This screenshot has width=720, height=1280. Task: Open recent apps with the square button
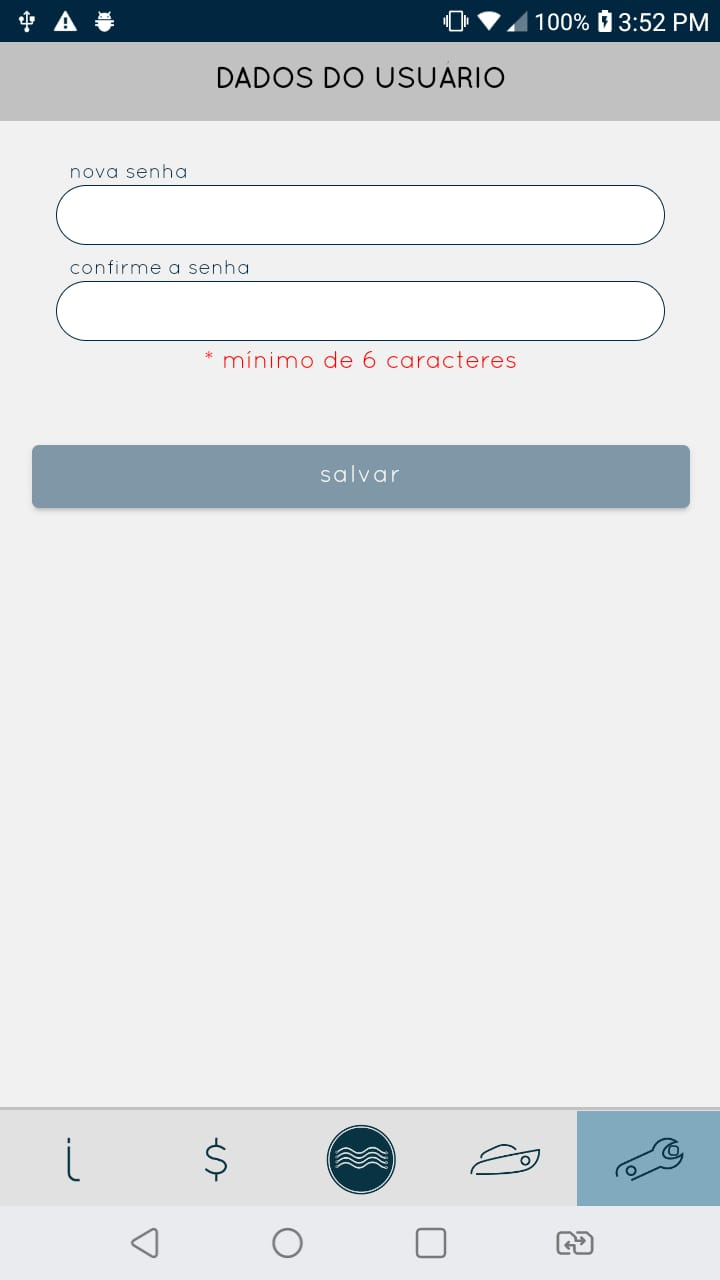pyautogui.click(x=430, y=1242)
